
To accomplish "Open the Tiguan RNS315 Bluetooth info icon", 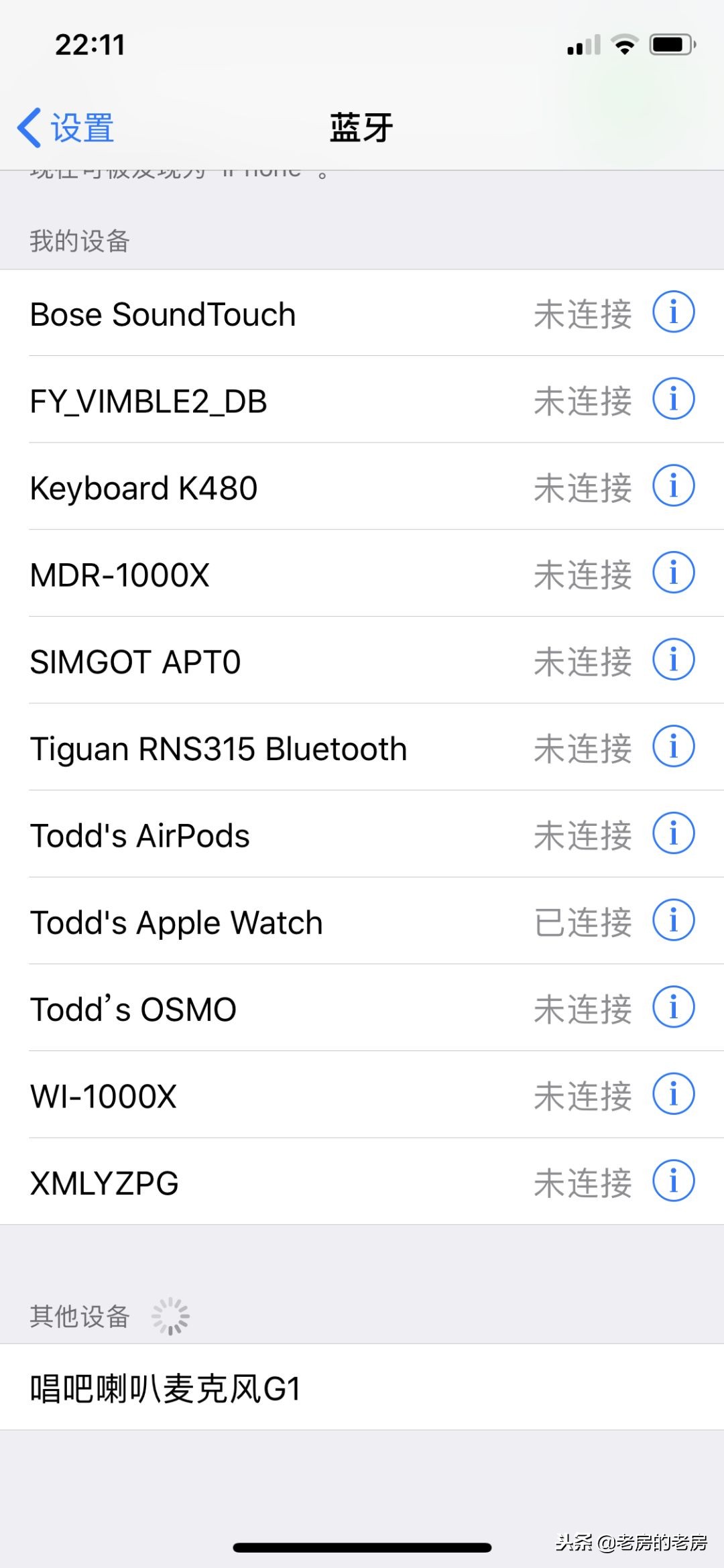I will tap(674, 746).
